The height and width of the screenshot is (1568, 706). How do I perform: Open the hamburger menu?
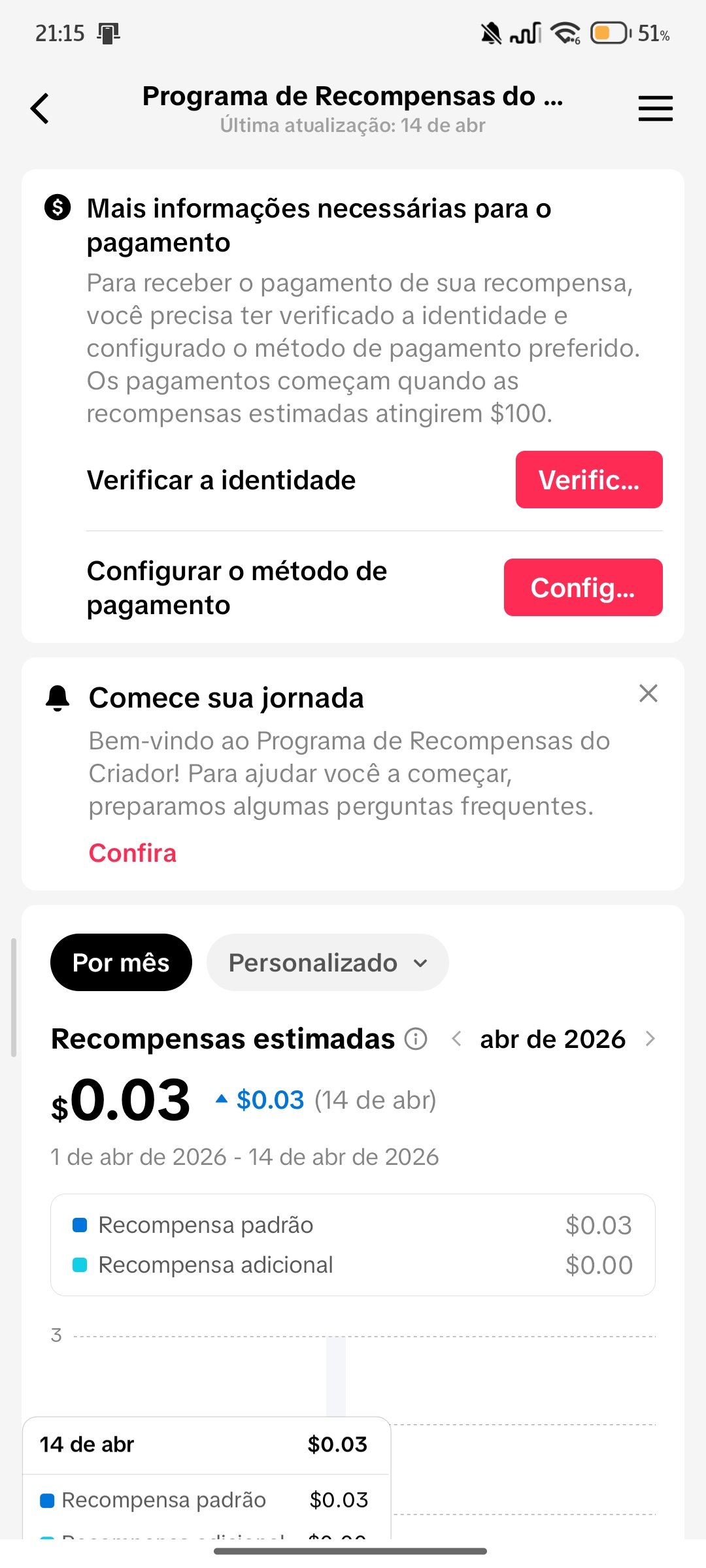[x=655, y=108]
